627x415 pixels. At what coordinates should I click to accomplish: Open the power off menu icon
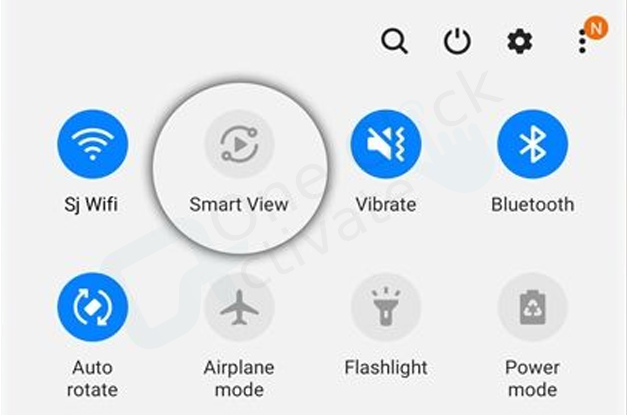(457, 42)
